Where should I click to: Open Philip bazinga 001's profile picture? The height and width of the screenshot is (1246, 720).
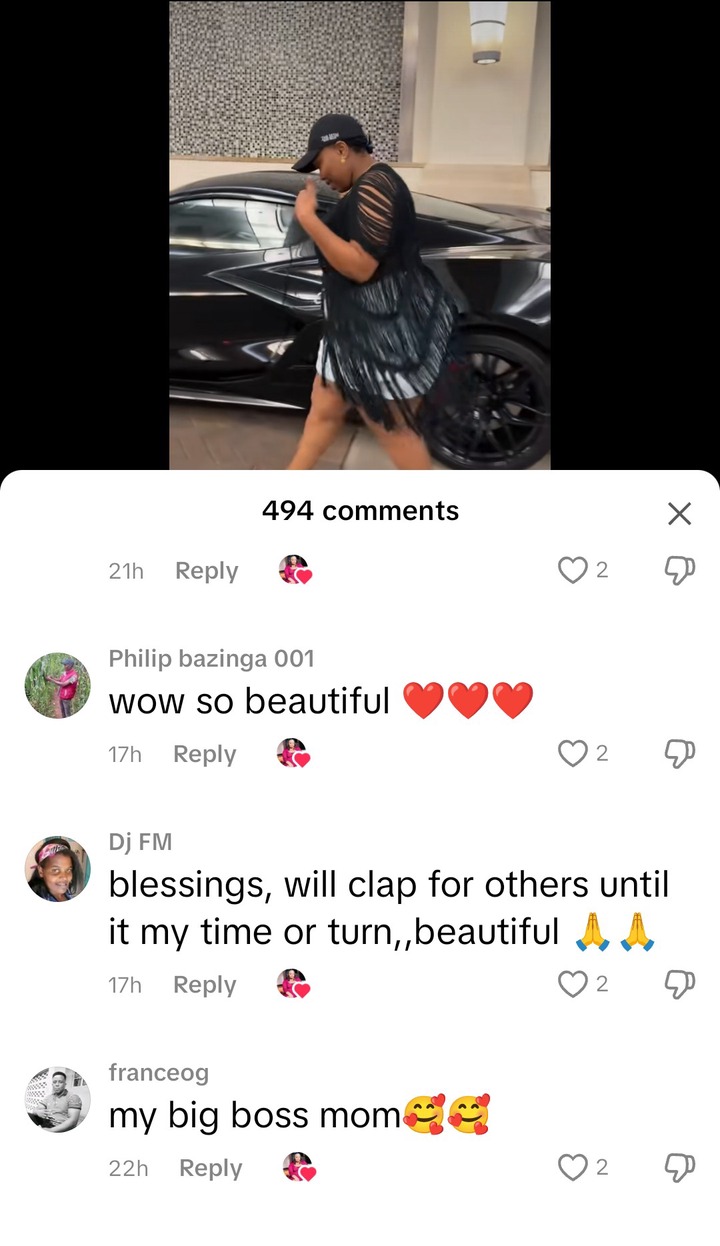pyautogui.click(x=57, y=686)
